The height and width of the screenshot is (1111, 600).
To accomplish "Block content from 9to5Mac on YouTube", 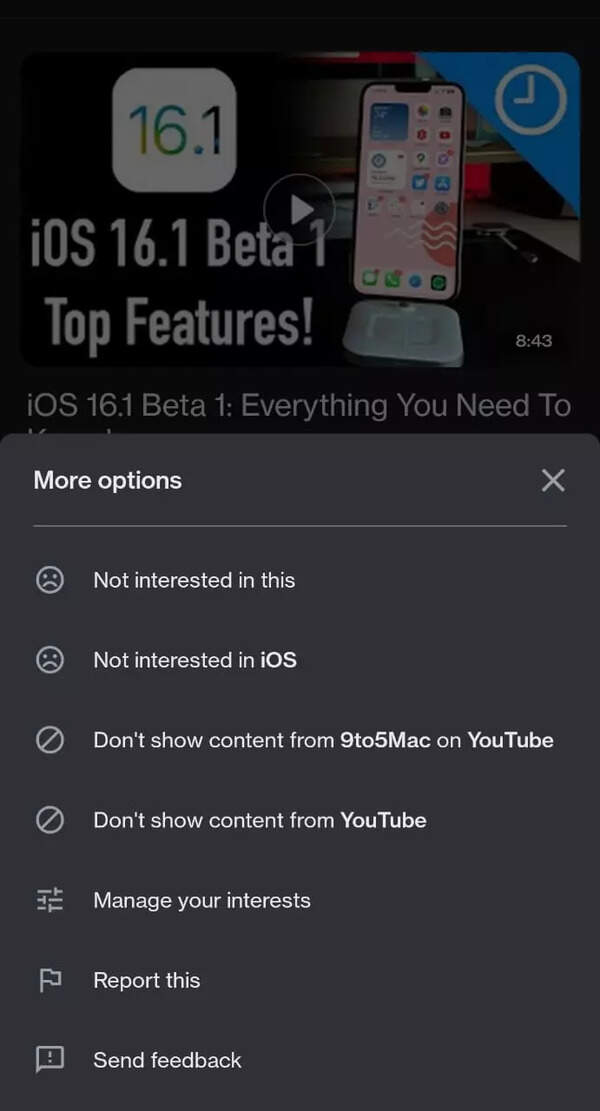I will click(x=322, y=740).
